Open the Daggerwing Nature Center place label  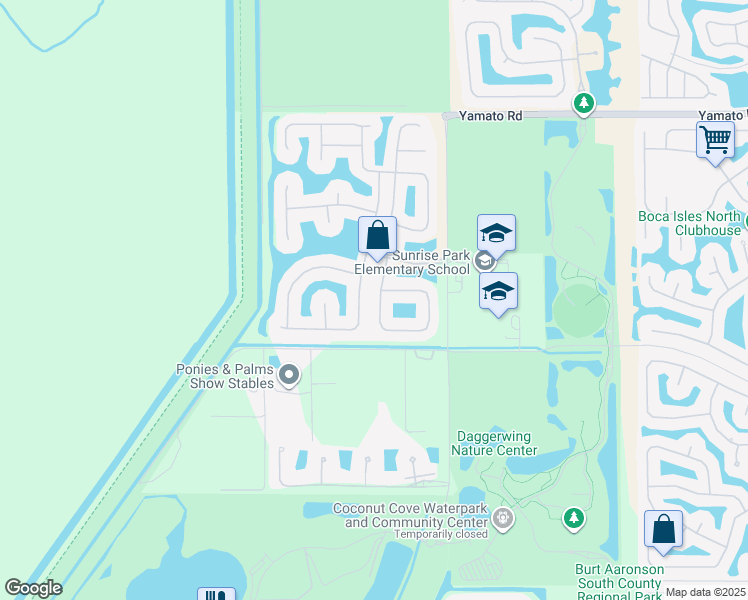(x=494, y=443)
